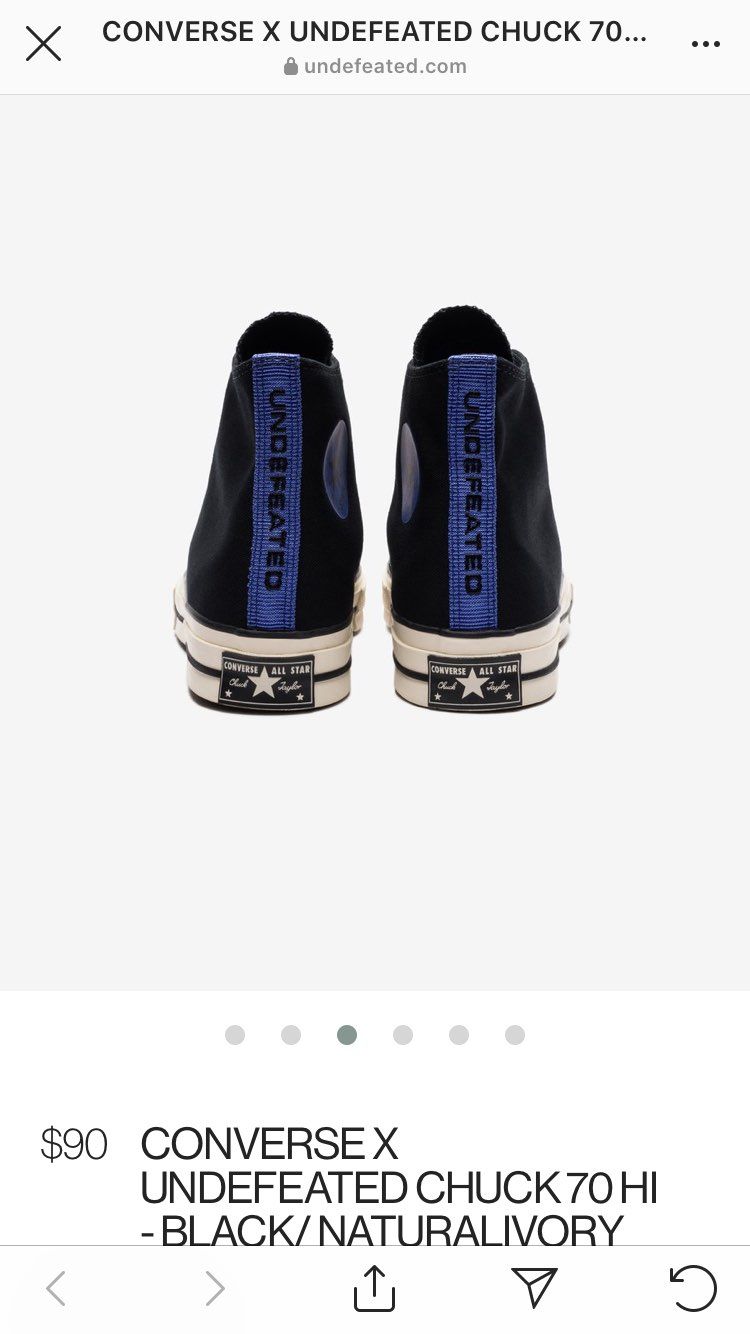The height and width of the screenshot is (1334, 750).
Task: Jump to the fifth product image dot
Action: click(459, 1035)
